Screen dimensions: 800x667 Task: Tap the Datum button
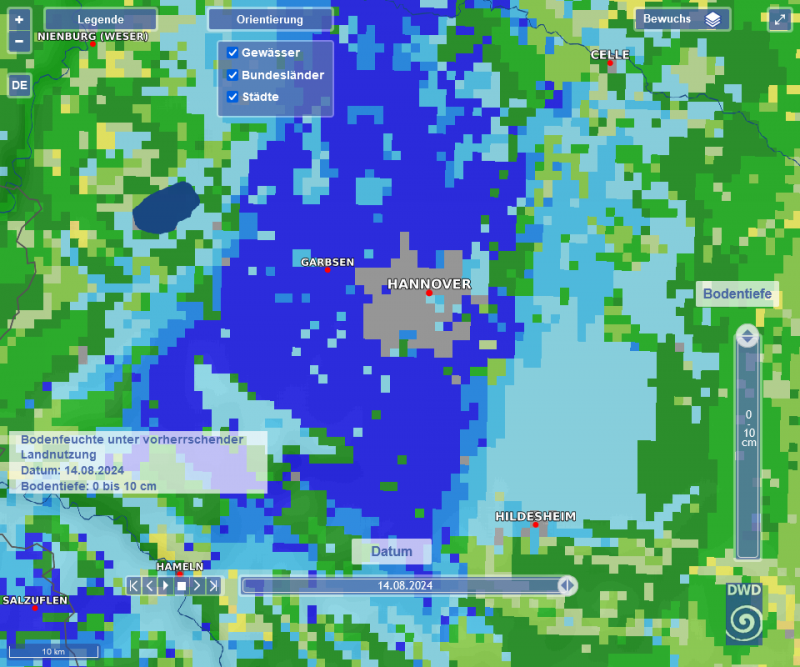(x=391, y=551)
